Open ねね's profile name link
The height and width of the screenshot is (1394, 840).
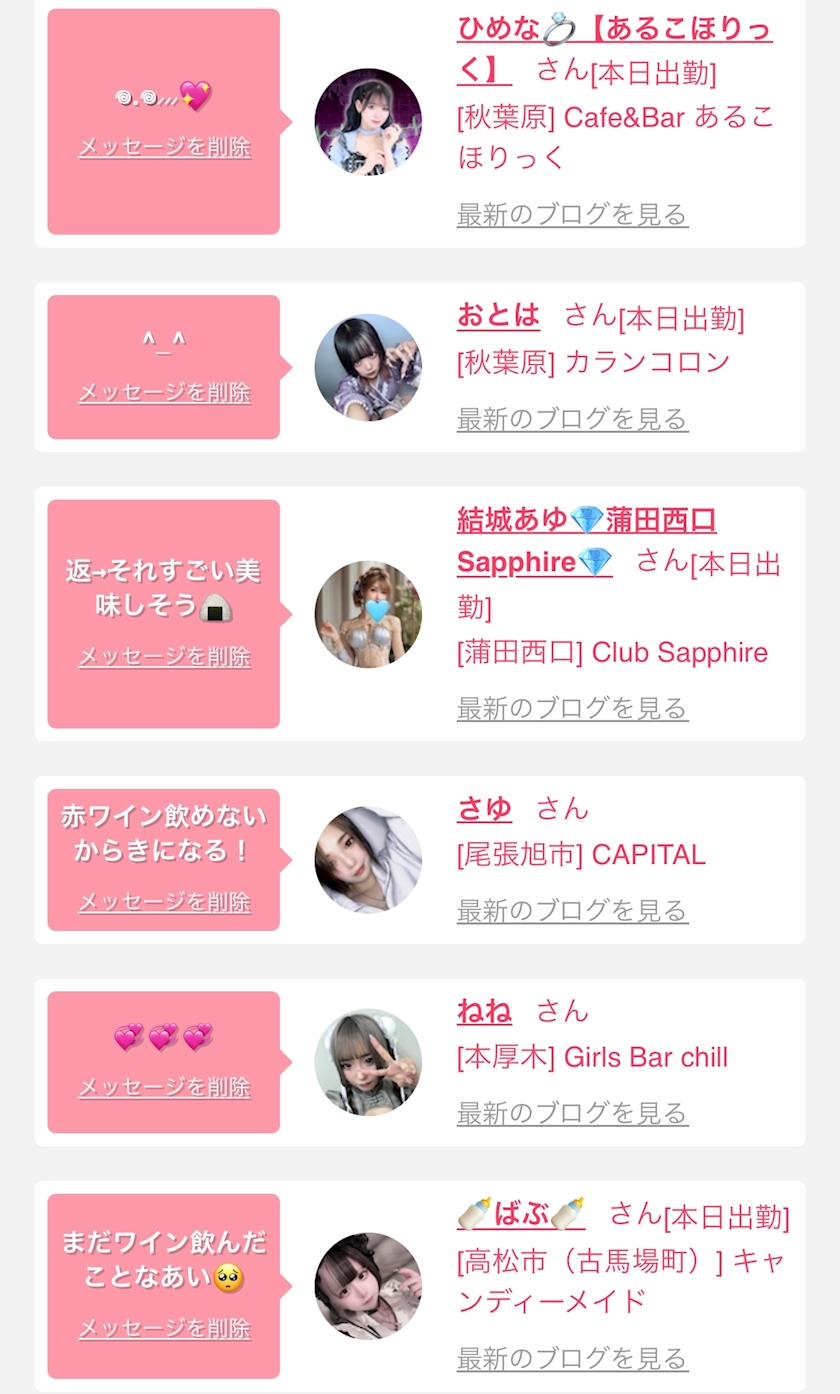coord(484,1012)
